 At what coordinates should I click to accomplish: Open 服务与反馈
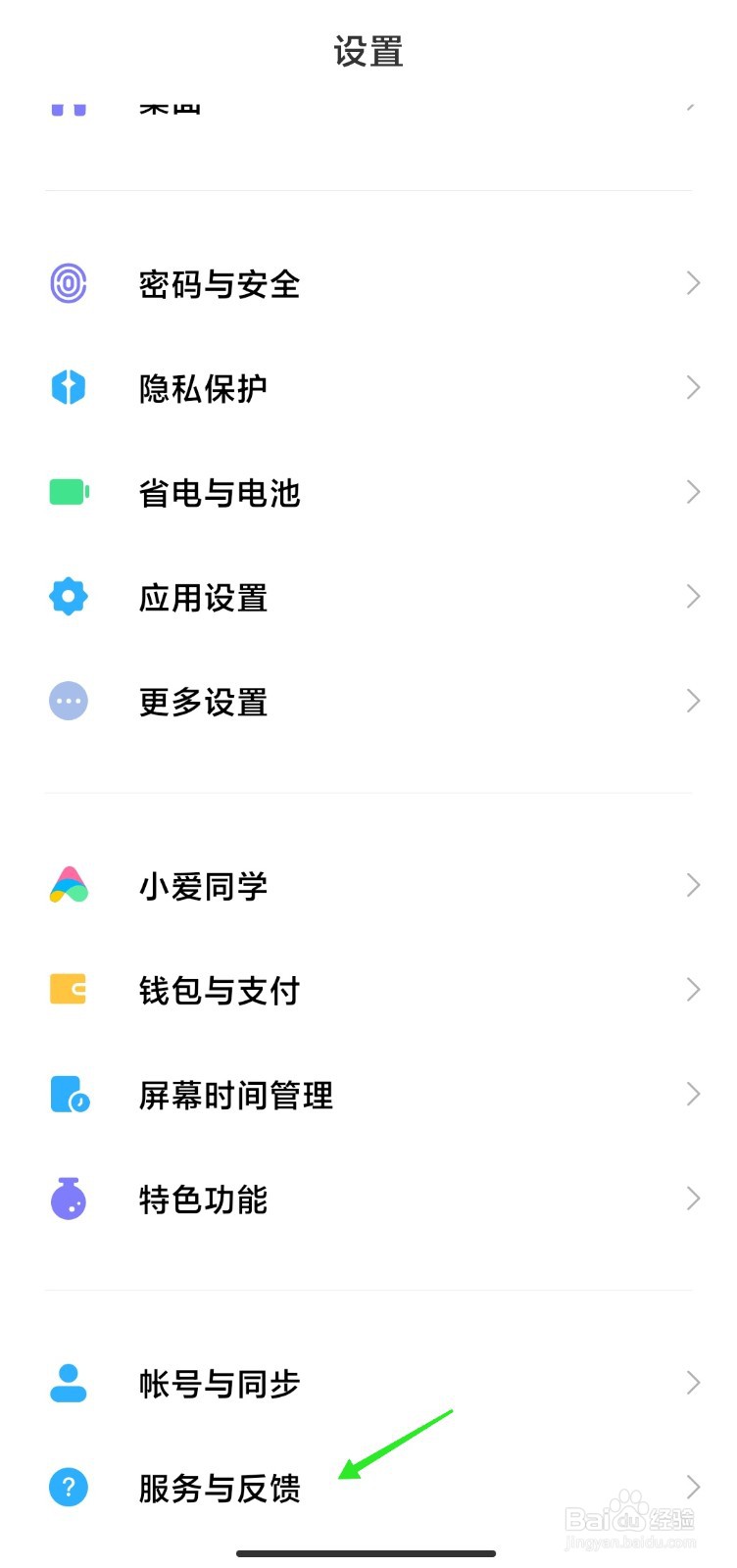(x=368, y=1488)
